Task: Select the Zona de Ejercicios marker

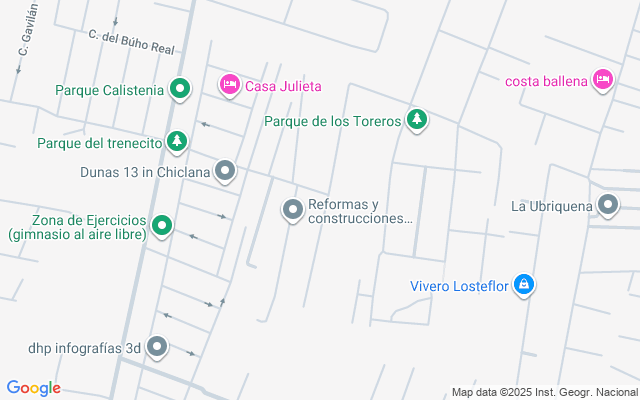Action: [x=162, y=227]
